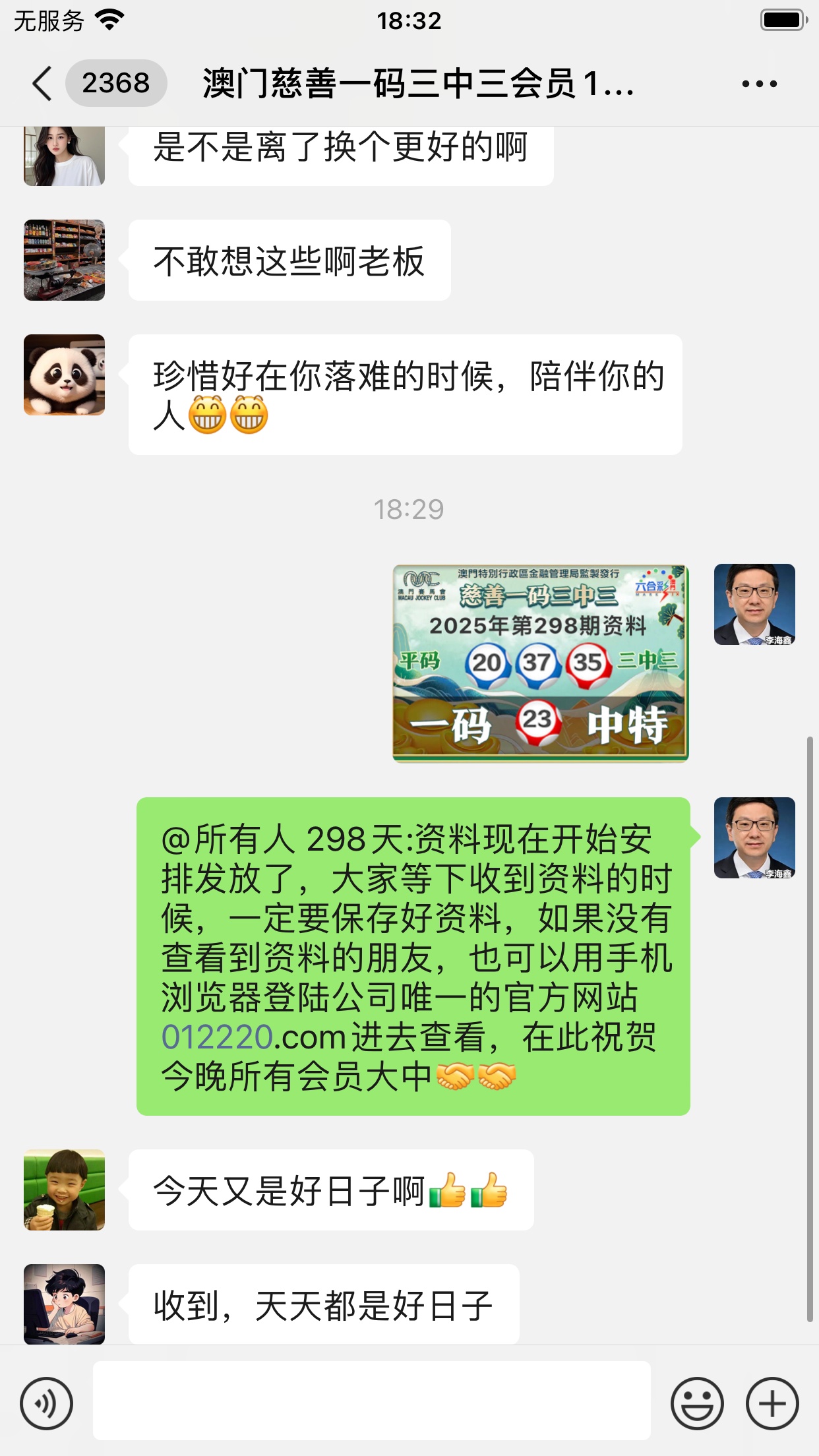Open own avatar beside the image message
The height and width of the screenshot is (1456, 819).
click(754, 604)
